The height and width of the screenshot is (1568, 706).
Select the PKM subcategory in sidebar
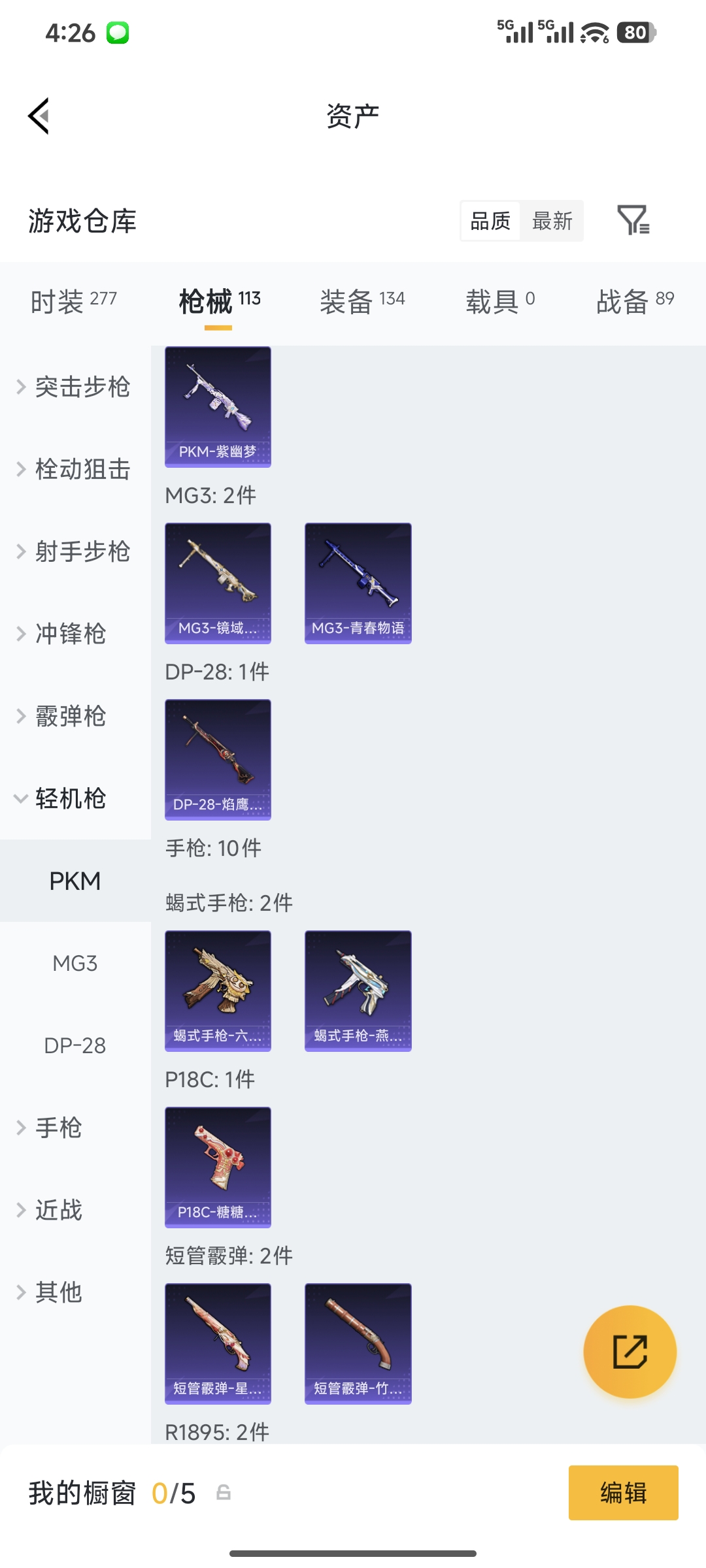(74, 881)
